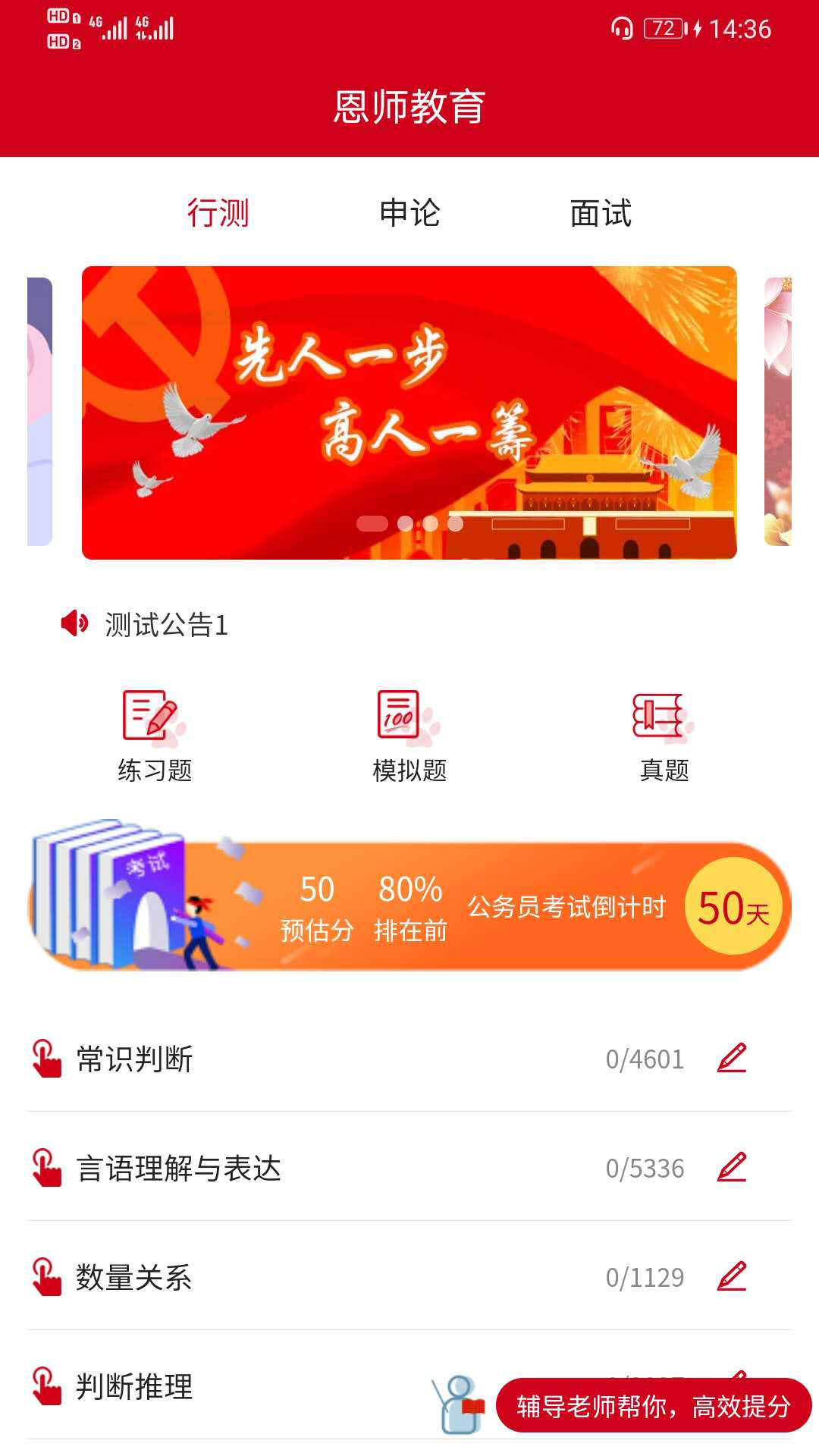This screenshot has width=819, height=1456.
Task: Open the 常识判断 category
Action: point(135,1059)
